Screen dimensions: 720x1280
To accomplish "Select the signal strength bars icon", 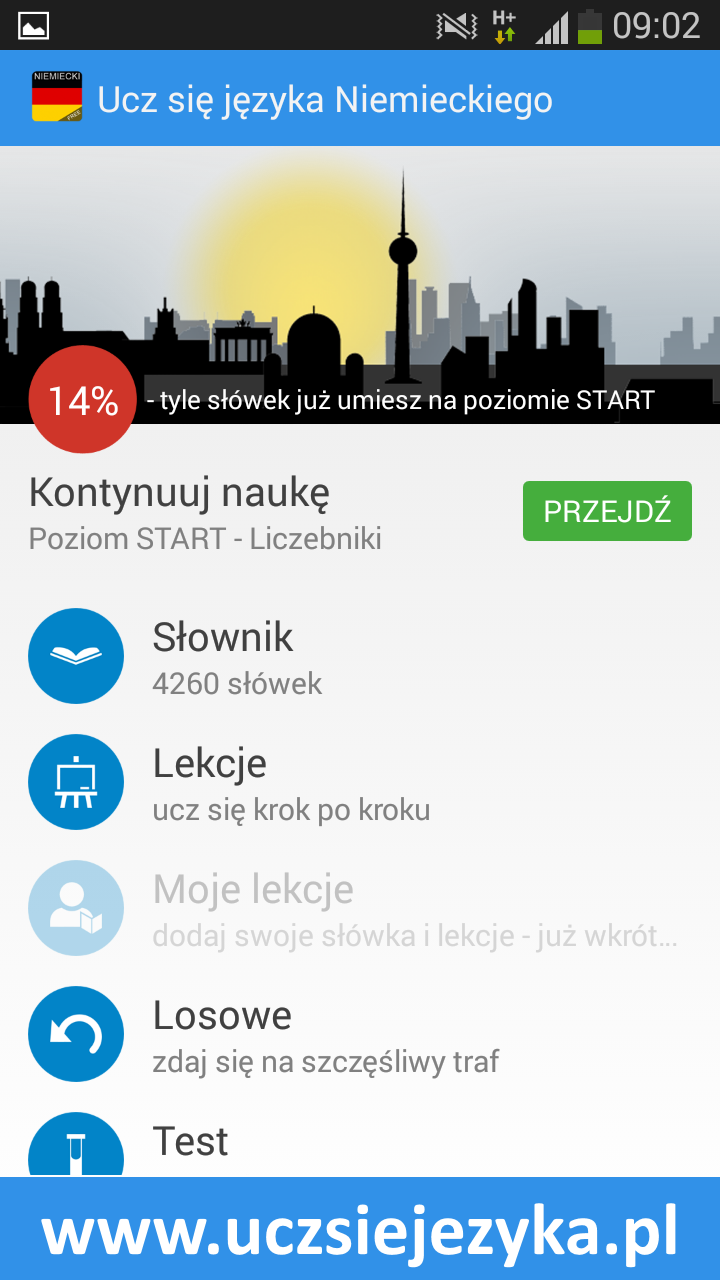I will pos(552,27).
